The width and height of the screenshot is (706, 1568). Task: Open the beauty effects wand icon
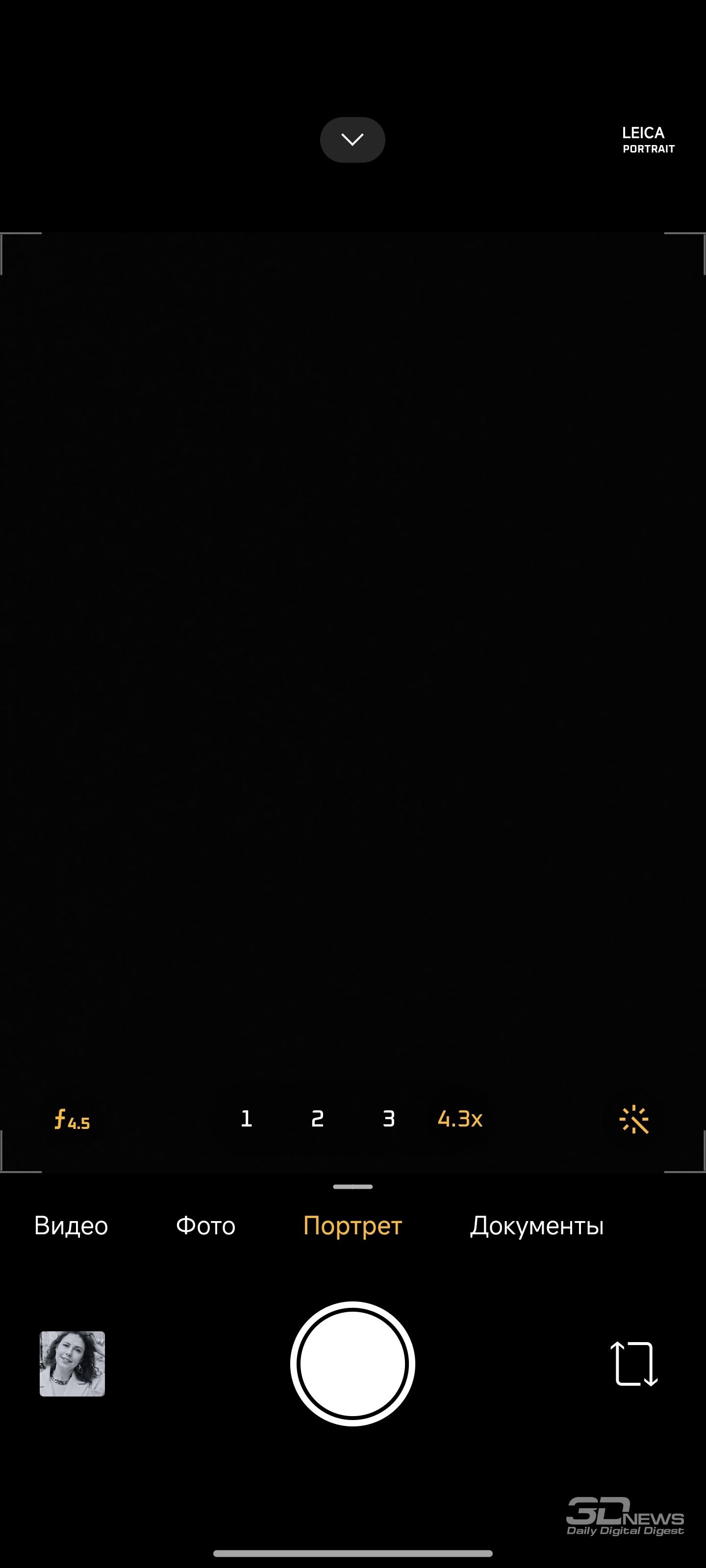click(634, 1119)
